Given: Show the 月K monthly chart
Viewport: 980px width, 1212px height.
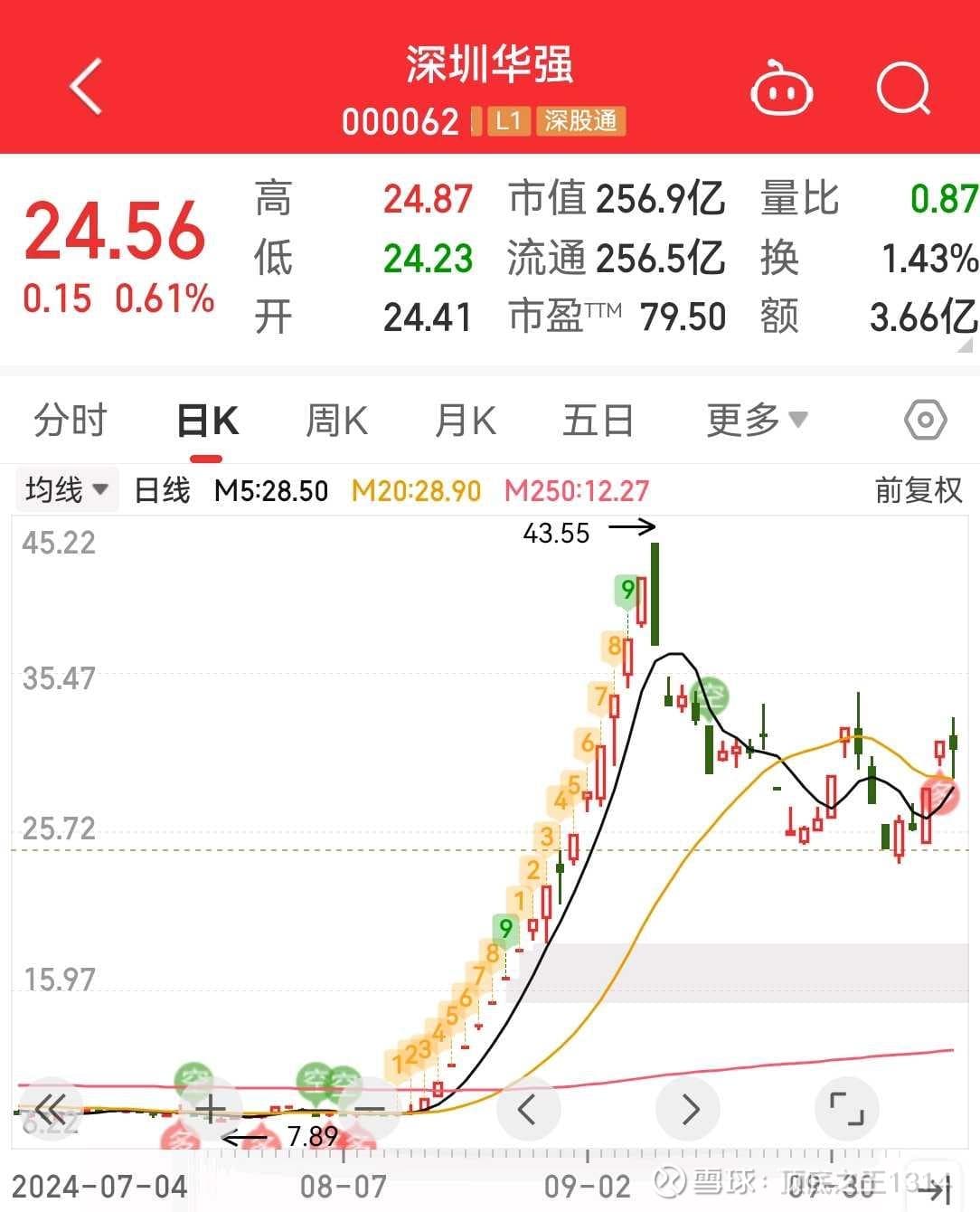Looking at the screenshot, I should (465, 421).
